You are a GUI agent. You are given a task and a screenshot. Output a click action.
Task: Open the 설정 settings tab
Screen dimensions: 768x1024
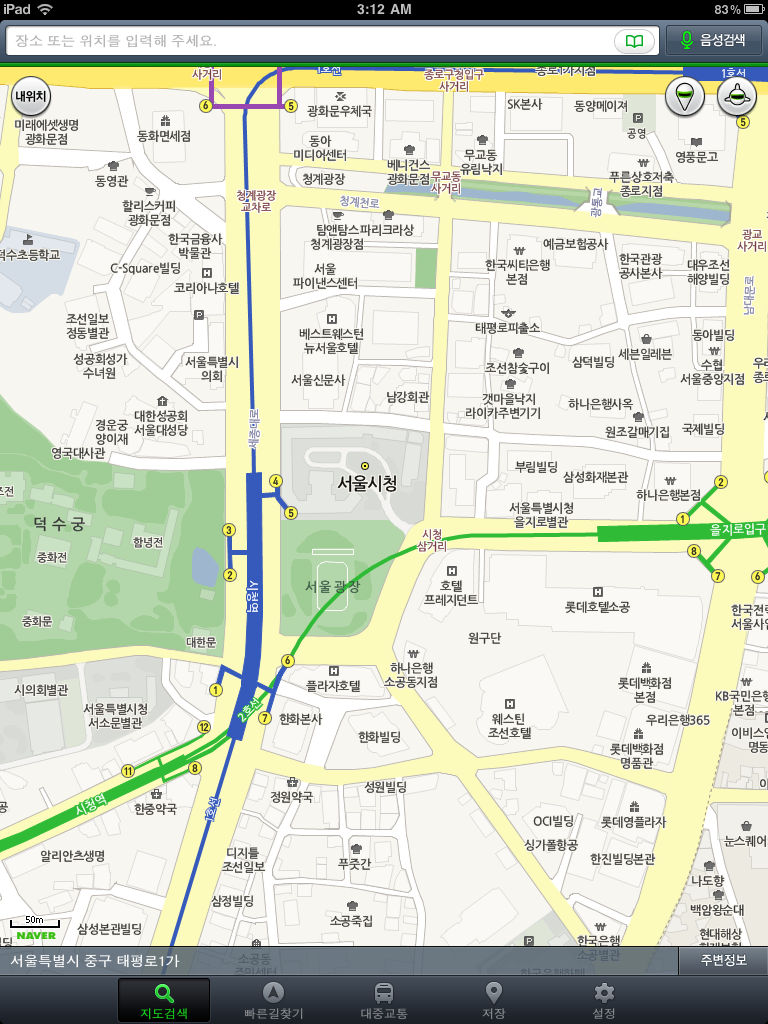click(603, 999)
